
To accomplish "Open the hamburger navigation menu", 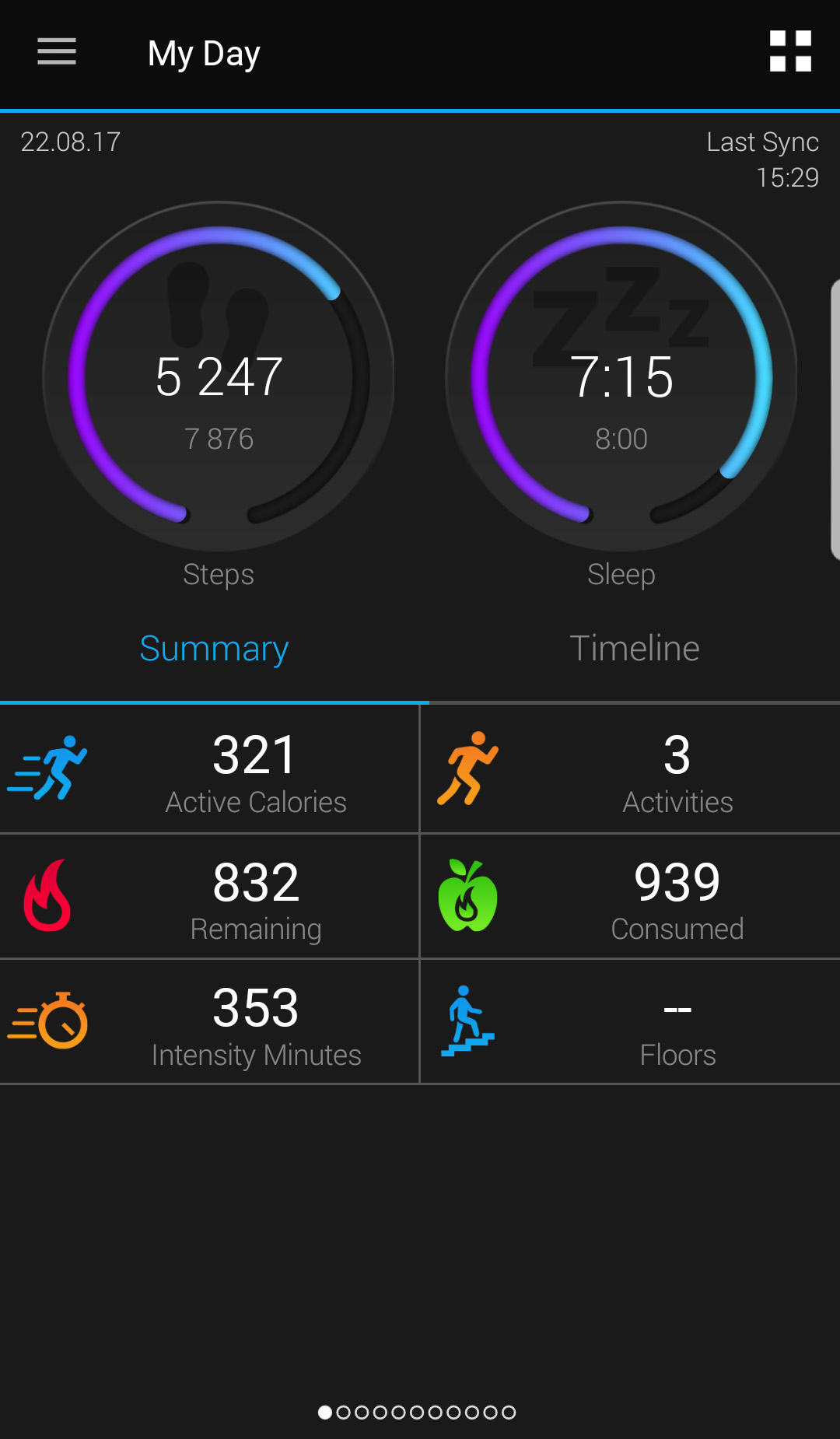I will coord(57,52).
